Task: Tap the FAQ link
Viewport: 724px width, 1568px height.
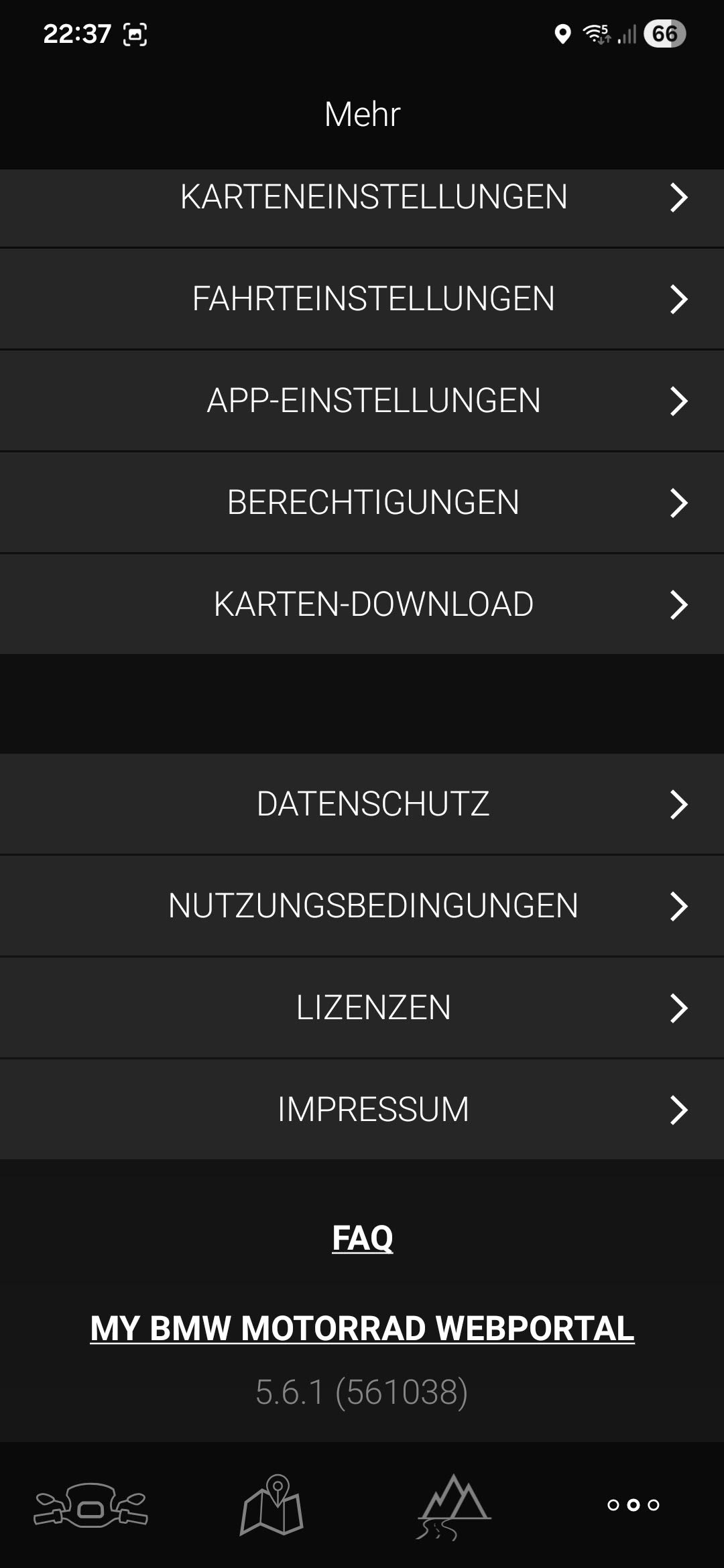Action: pyautogui.click(x=362, y=1238)
